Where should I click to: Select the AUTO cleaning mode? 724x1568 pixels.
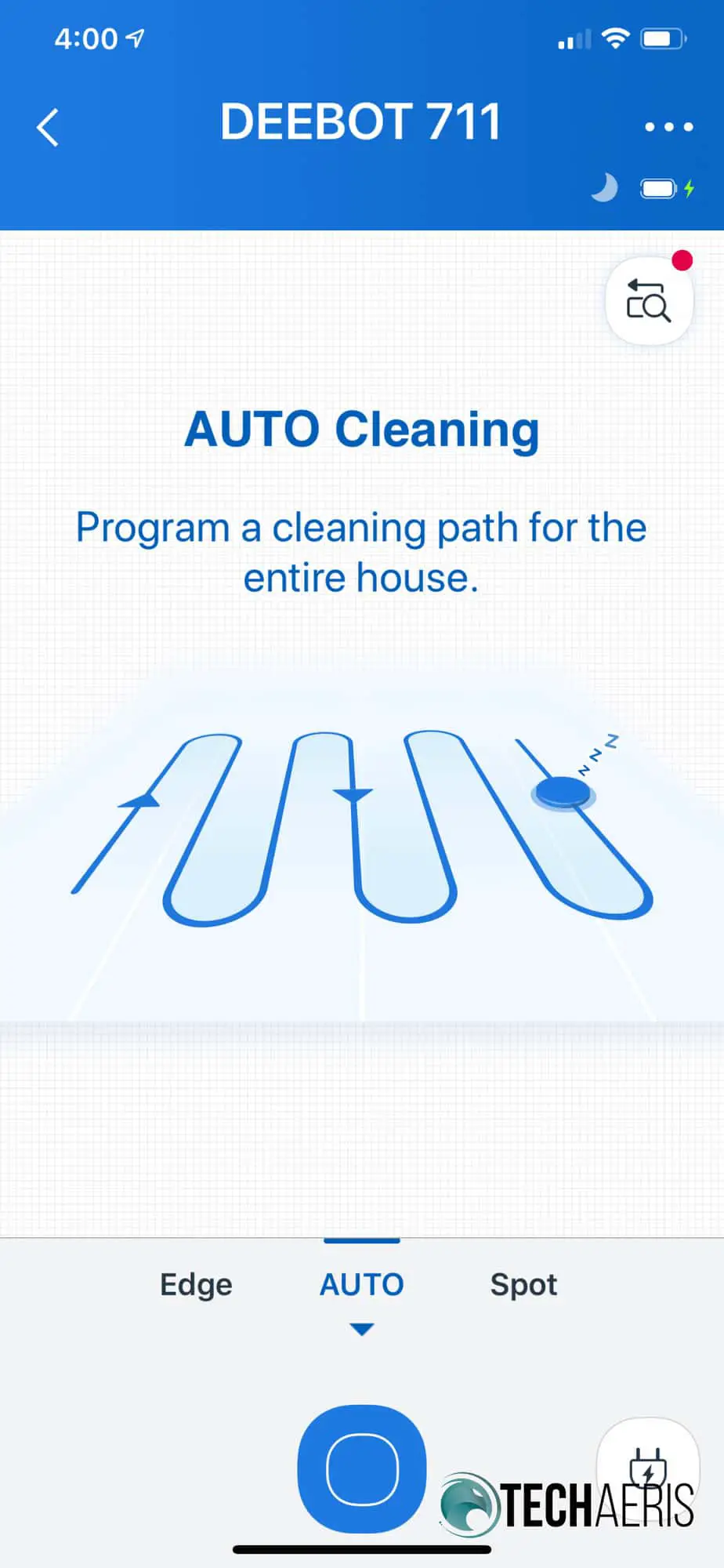click(x=361, y=1284)
